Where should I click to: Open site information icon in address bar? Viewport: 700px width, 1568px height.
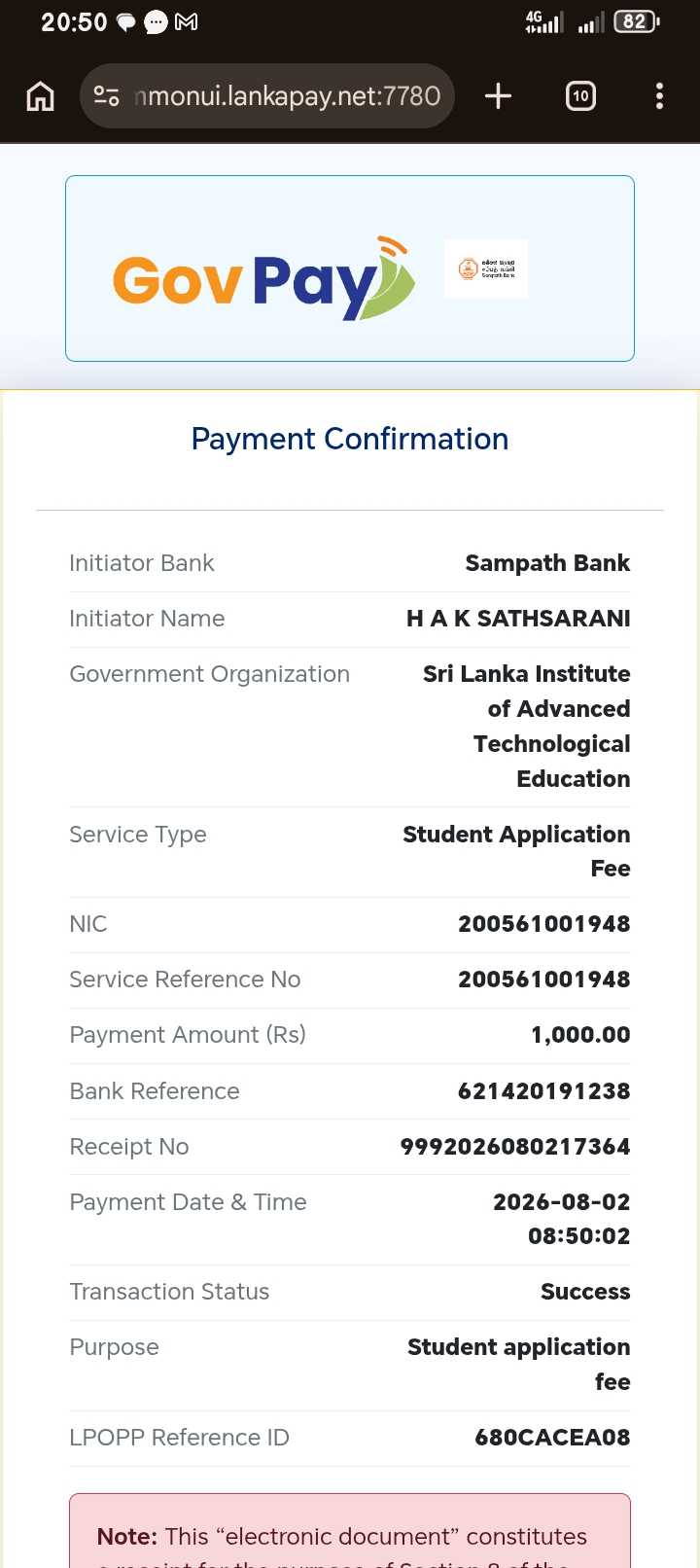106,95
